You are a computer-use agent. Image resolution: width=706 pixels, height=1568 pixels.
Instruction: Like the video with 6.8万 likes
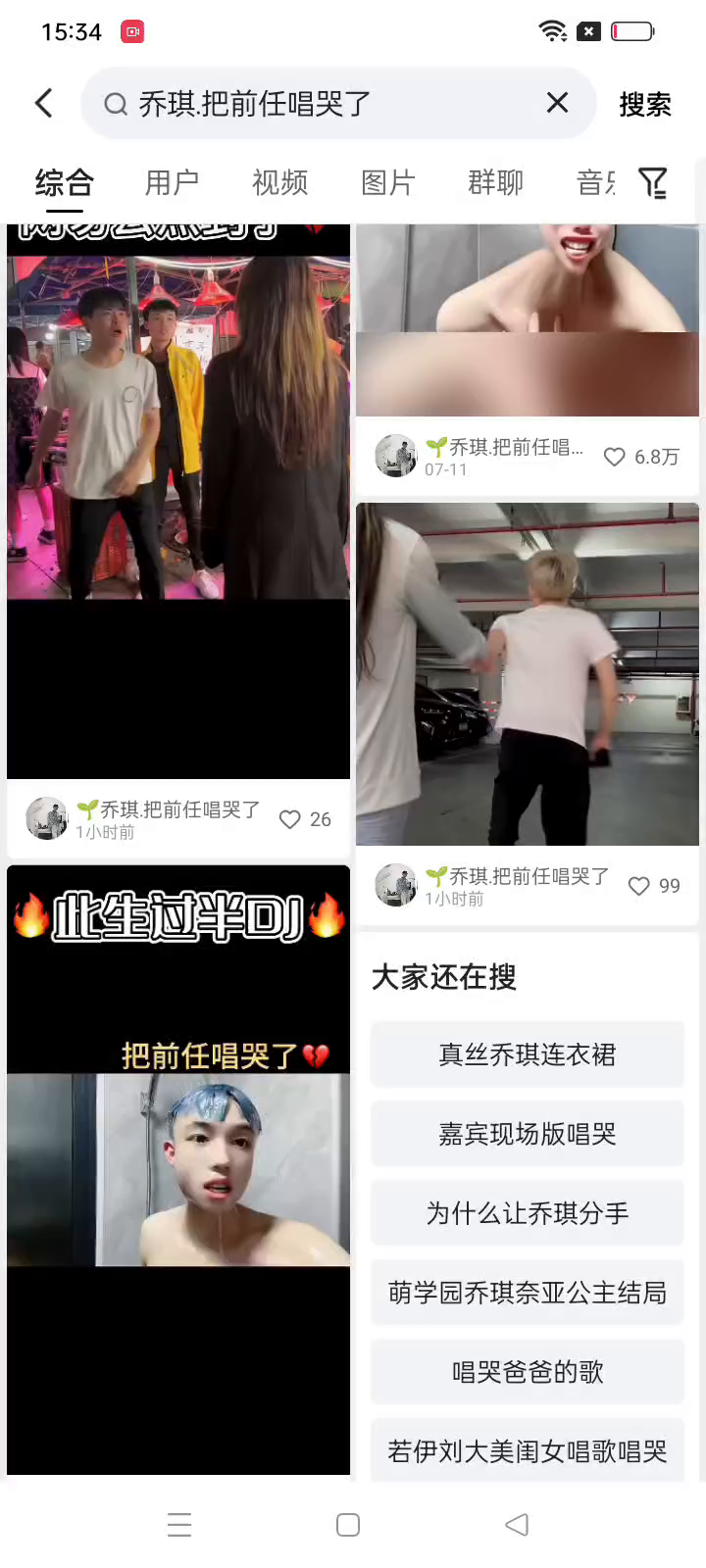tap(615, 457)
